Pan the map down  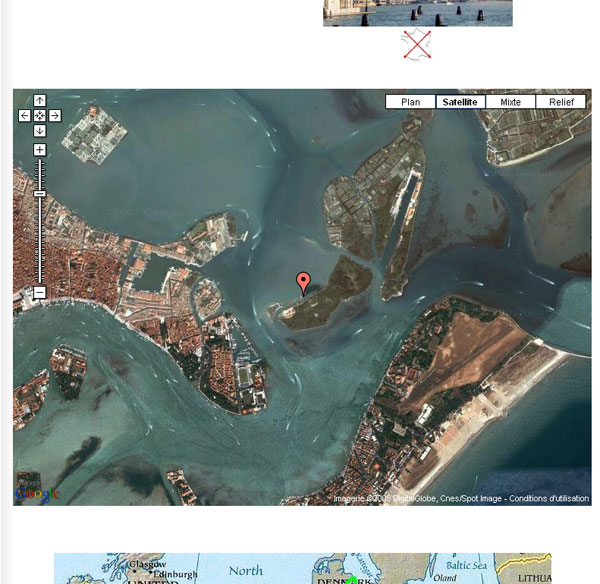click(39, 131)
